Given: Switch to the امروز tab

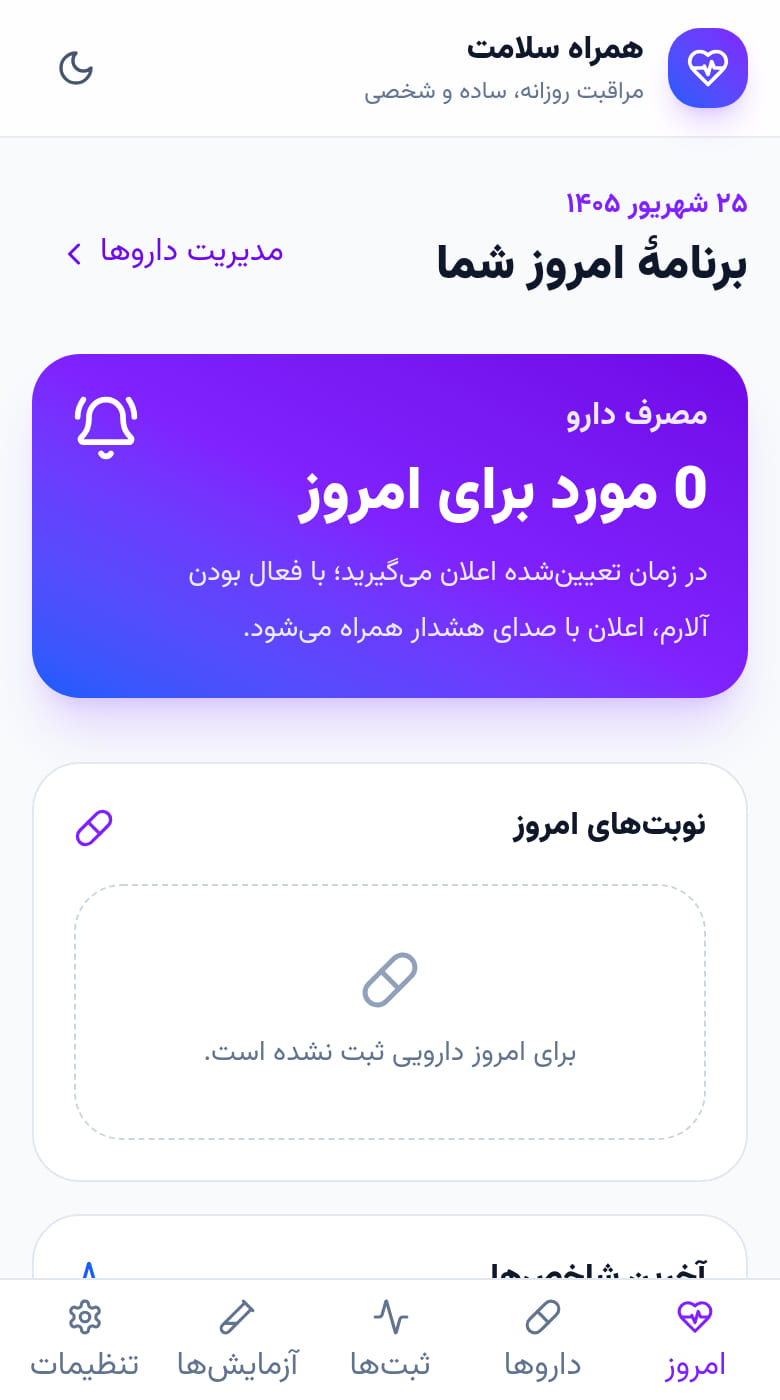Looking at the screenshot, I should coord(695,1339).
